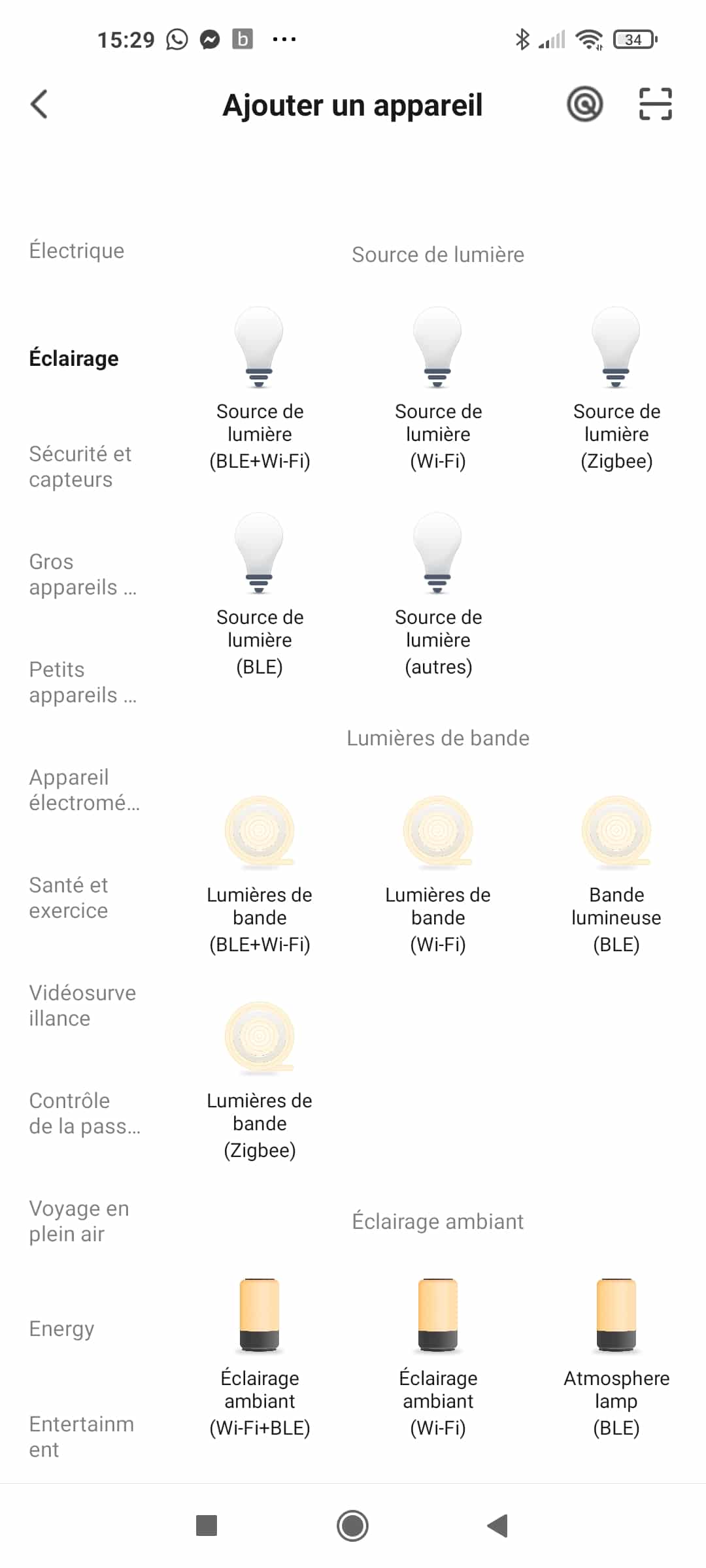Choose Bande lumineuse (BLE)
The image size is (706, 1568).
[x=616, y=875]
